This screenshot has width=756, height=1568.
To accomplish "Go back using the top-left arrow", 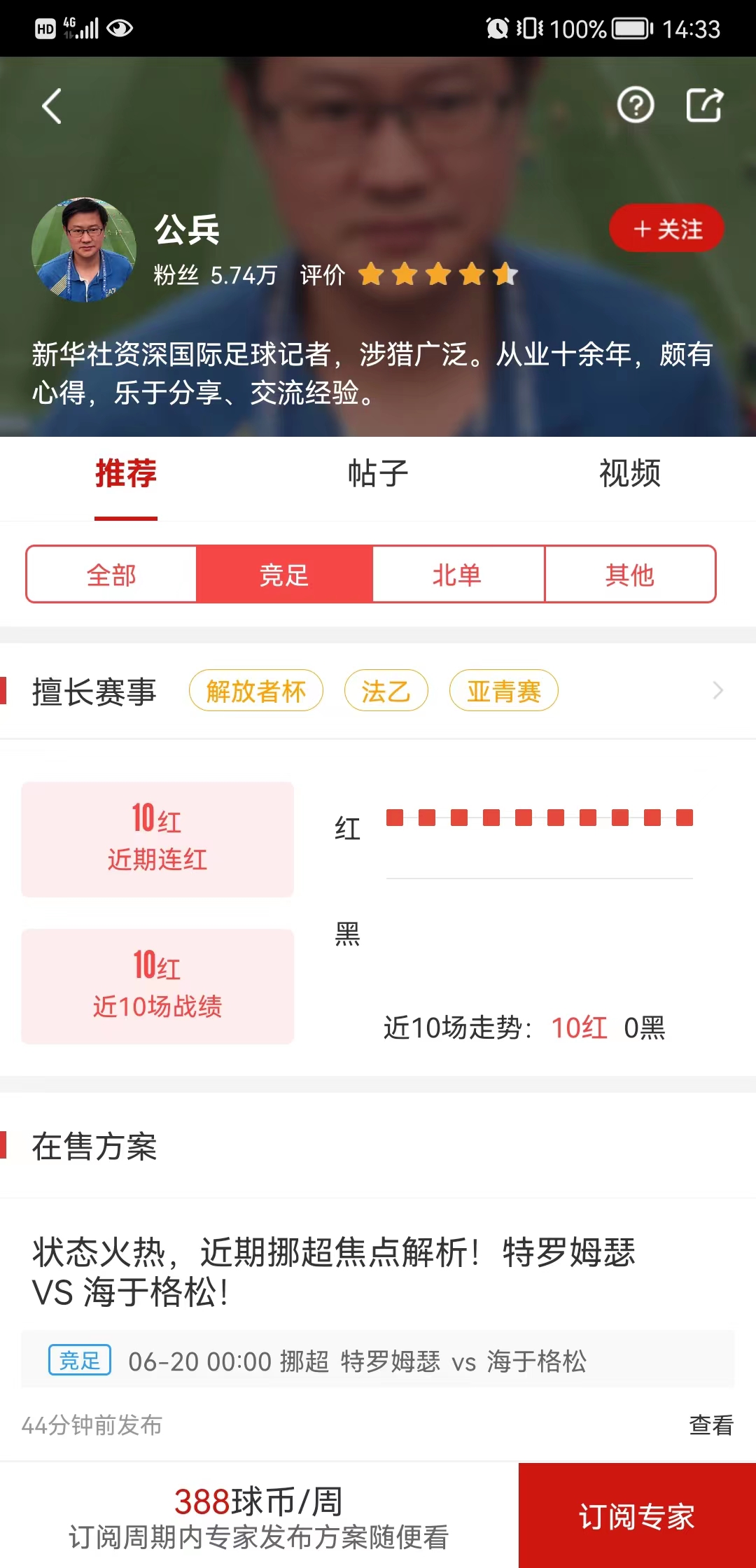I will (x=52, y=106).
